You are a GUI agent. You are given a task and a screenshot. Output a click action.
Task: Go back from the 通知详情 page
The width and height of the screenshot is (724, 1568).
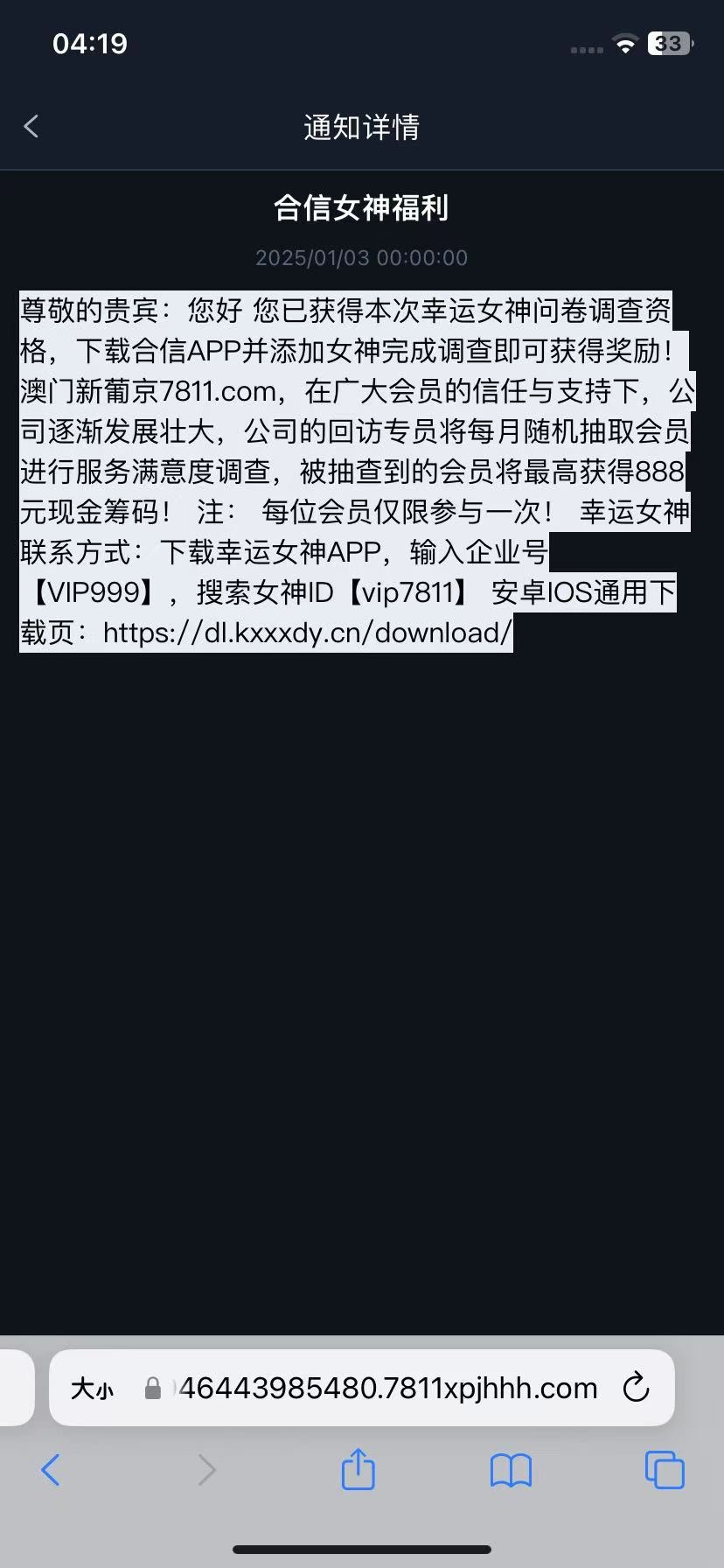(31, 127)
